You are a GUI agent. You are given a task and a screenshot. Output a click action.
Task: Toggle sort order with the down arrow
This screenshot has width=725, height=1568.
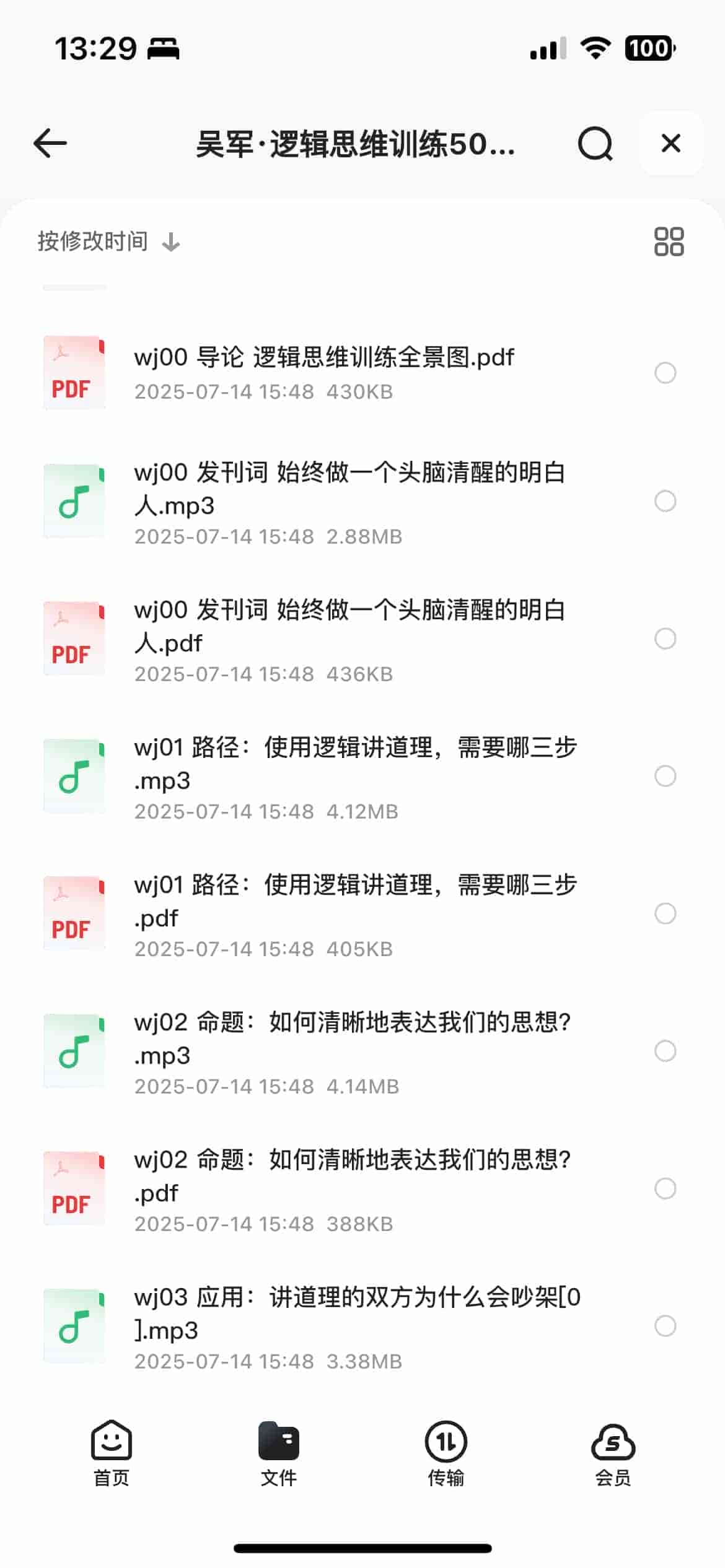click(172, 243)
